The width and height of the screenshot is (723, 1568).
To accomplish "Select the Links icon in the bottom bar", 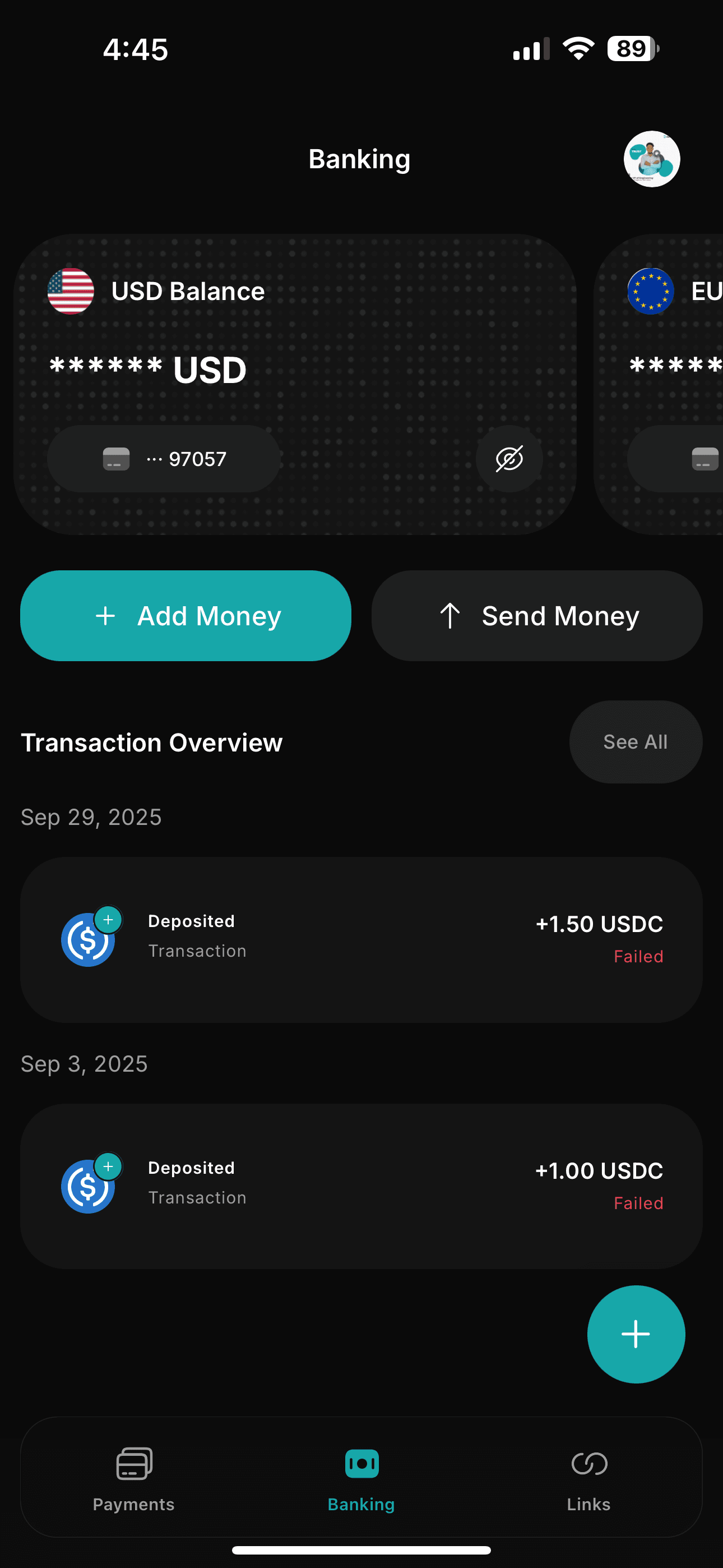I will (x=588, y=1464).
